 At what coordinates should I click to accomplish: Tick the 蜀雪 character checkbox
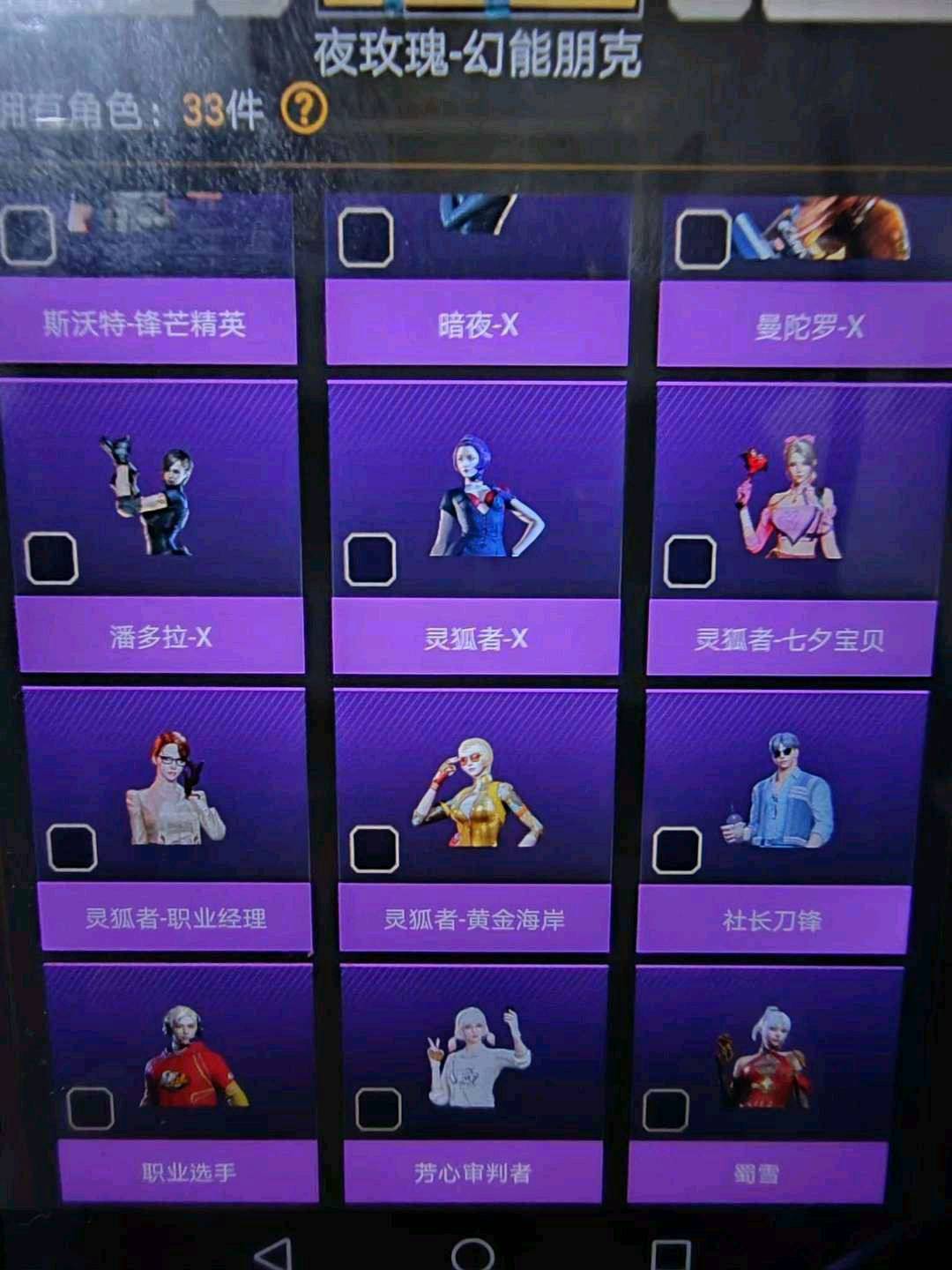coord(666,1109)
